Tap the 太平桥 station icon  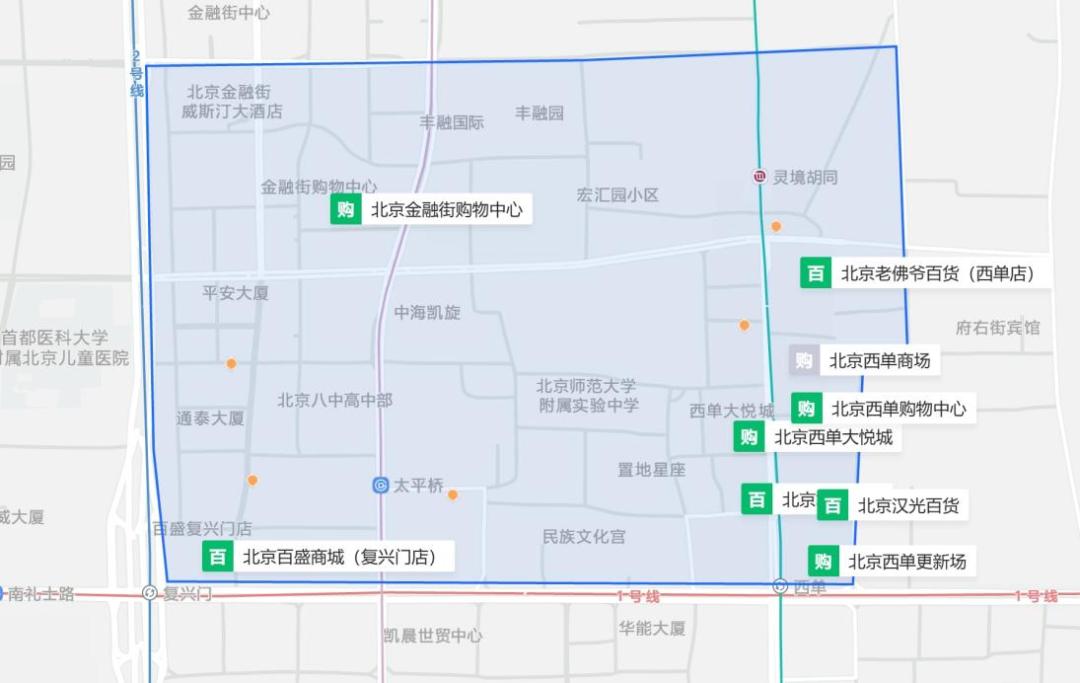380,485
